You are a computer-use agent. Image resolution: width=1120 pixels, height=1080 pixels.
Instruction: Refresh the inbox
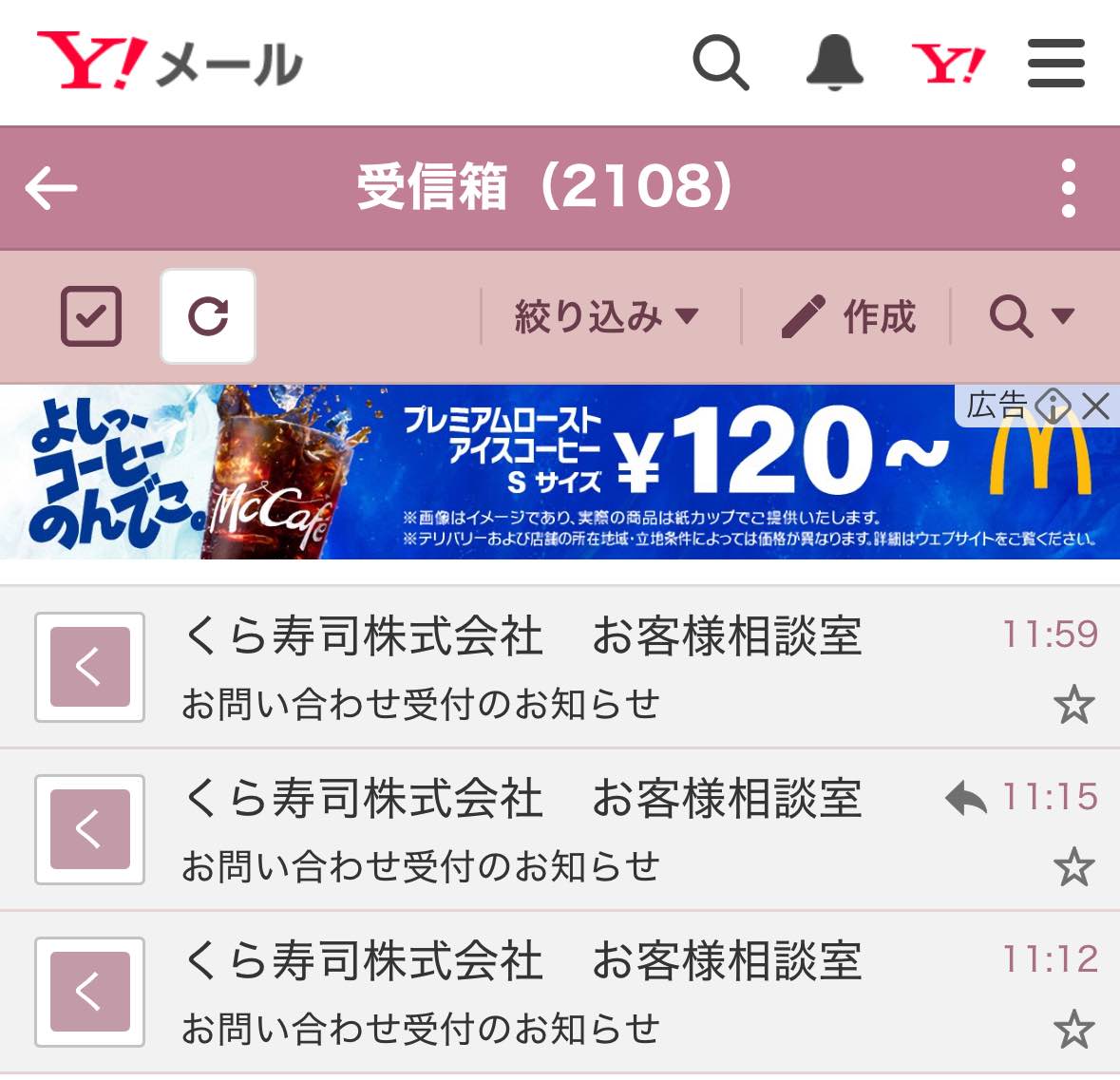coord(208,316)
